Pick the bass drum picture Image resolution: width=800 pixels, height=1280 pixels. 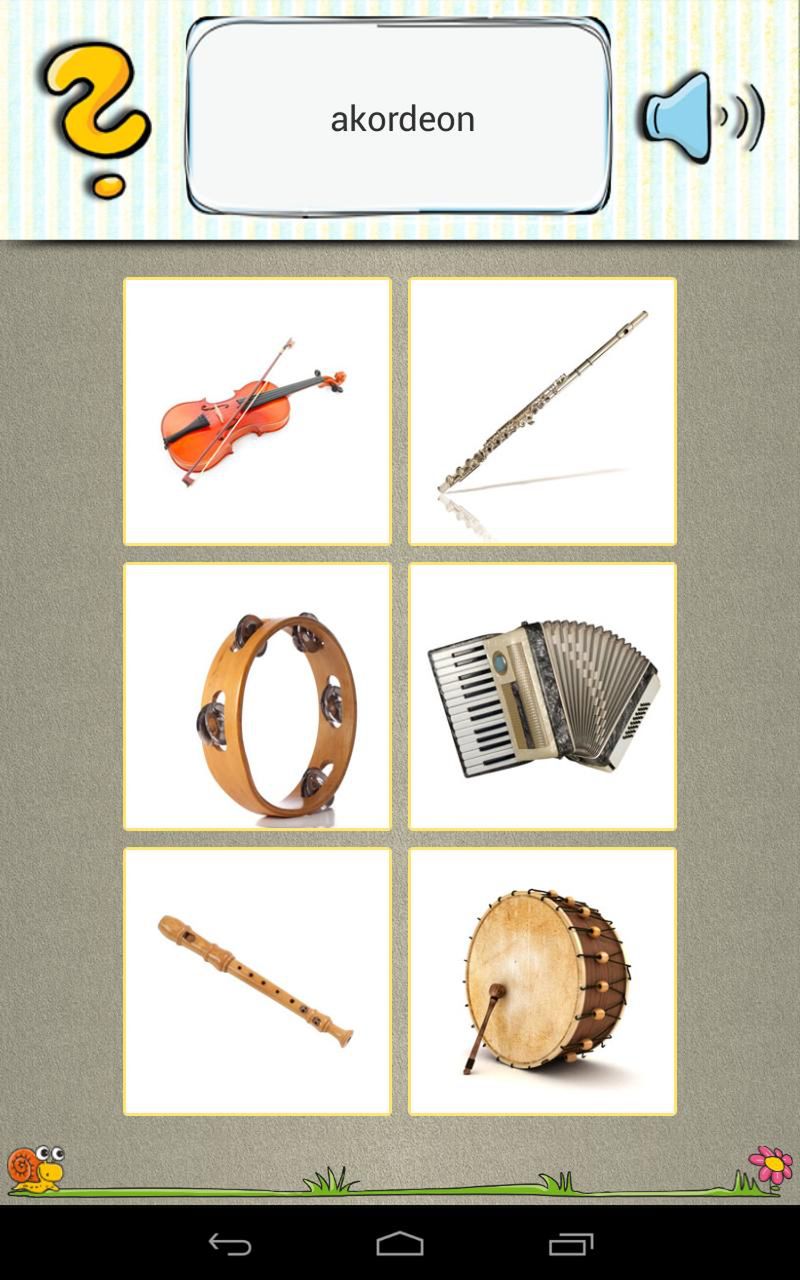pyautogui.click(x=542, y=981)
